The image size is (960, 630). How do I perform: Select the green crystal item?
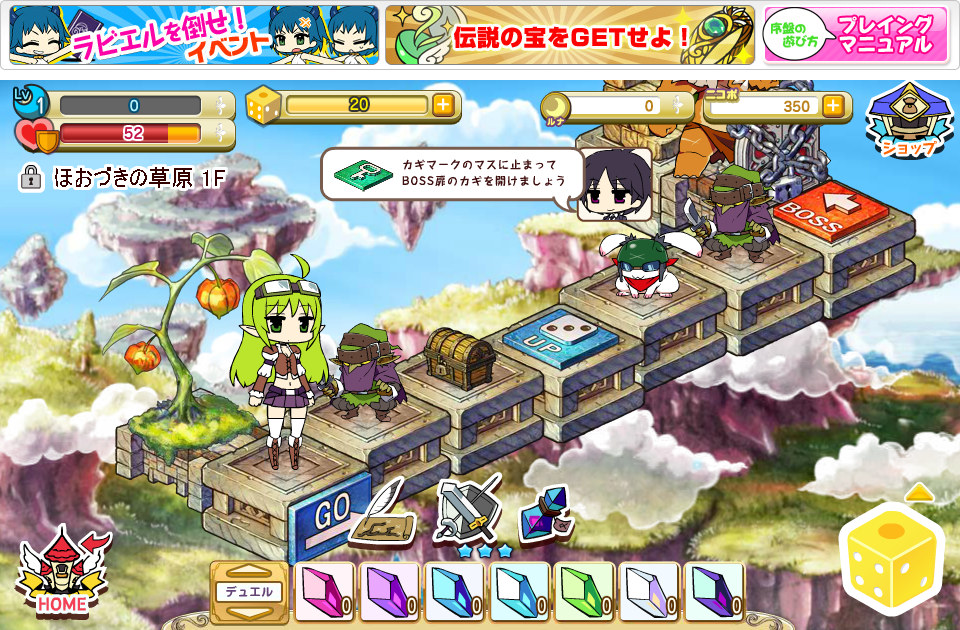click(x=584, y=591)
